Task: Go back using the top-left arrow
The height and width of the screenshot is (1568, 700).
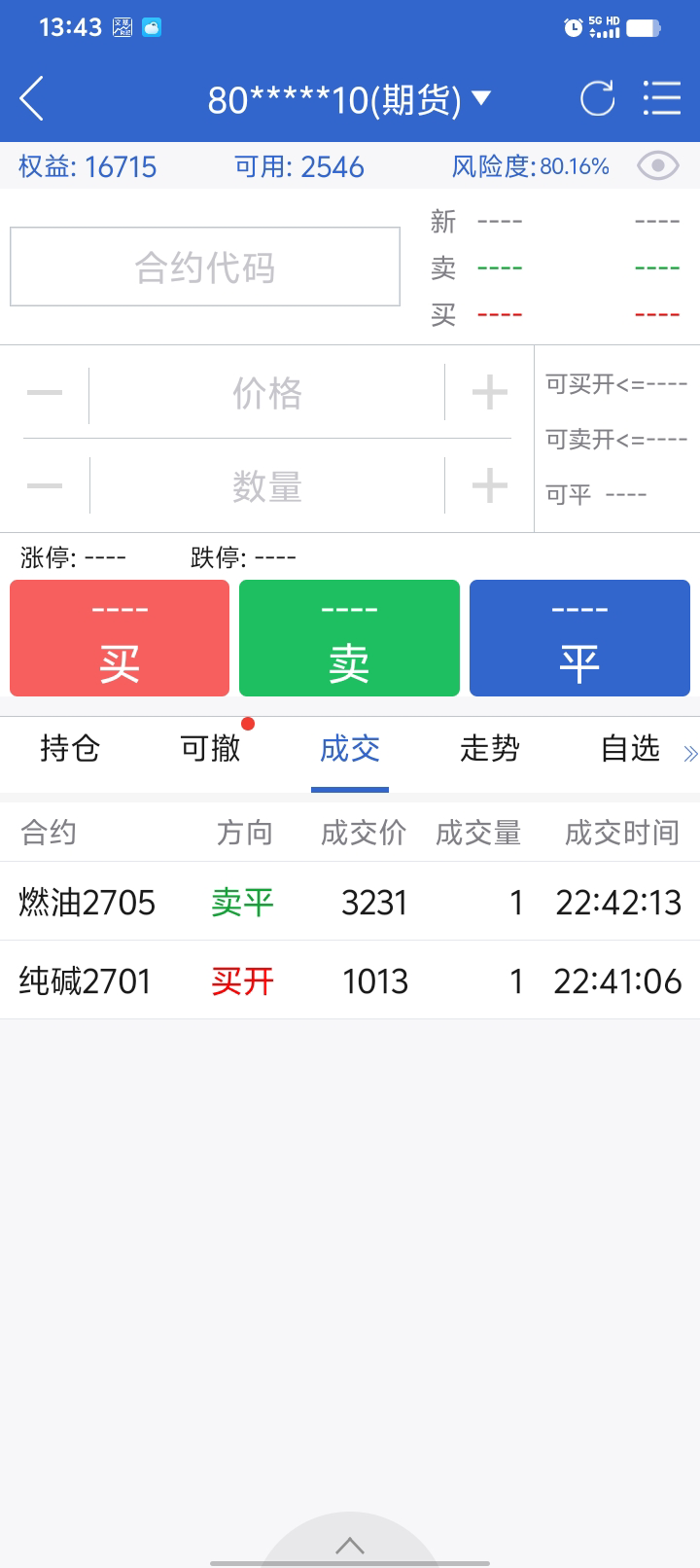Action: [x=31, y=98]
